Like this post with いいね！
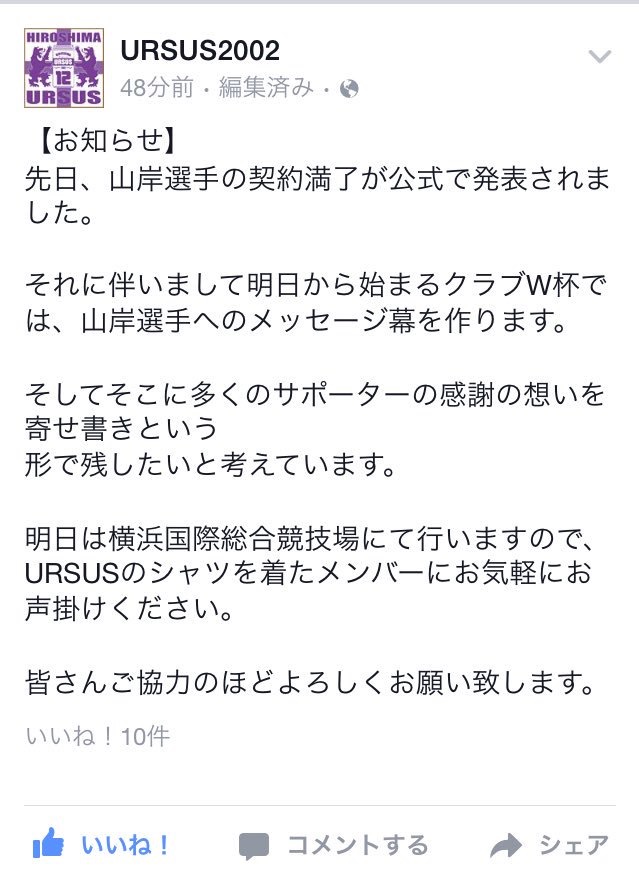The width and height of the screenshot is (639, 883). (x=102, y=845)
